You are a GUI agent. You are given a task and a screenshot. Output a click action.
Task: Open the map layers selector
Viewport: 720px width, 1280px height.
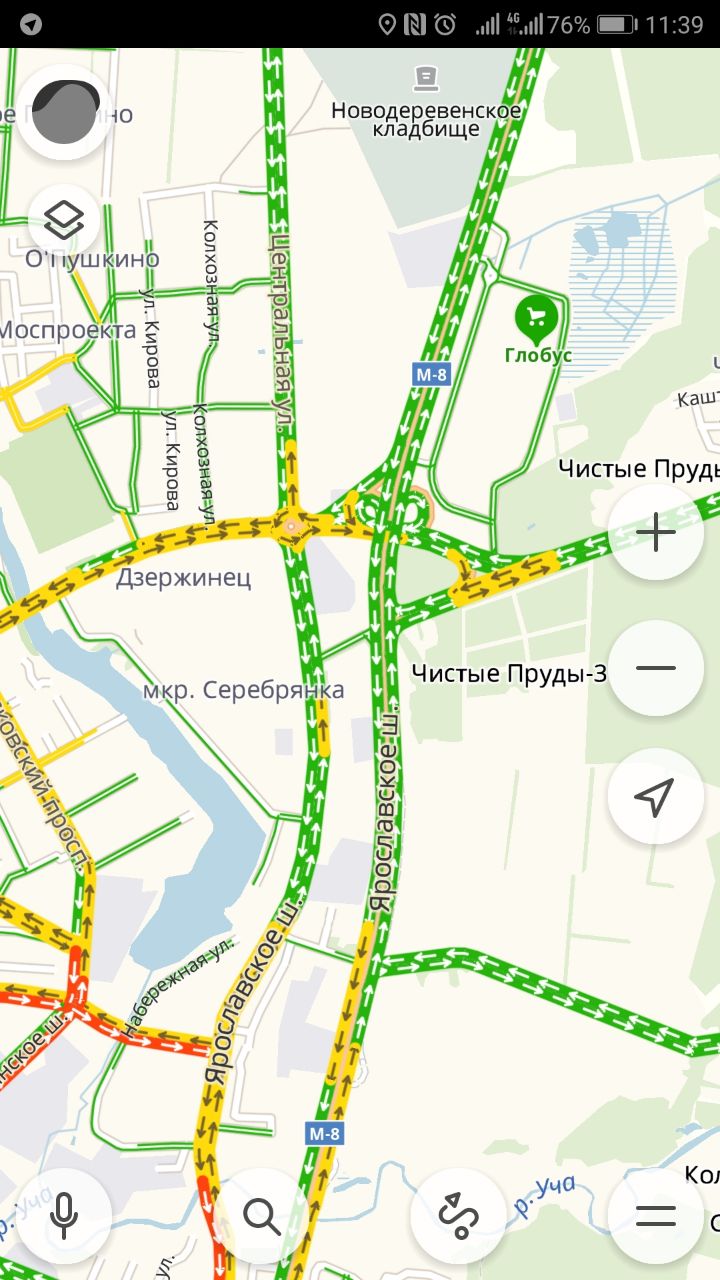[64, 219]
